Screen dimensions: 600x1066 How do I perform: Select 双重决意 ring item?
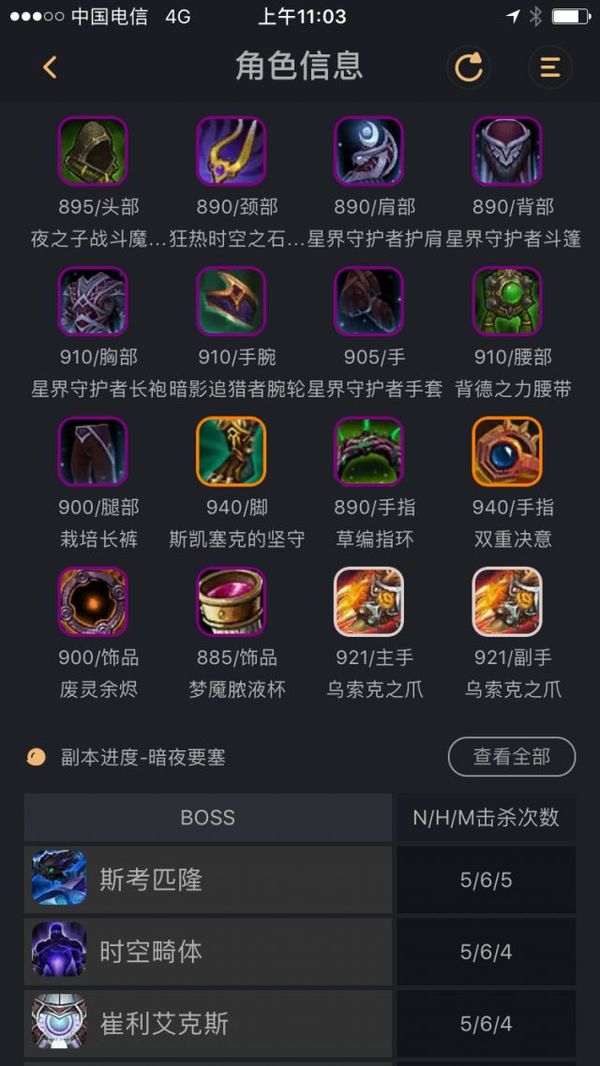[x=507, y=451]
